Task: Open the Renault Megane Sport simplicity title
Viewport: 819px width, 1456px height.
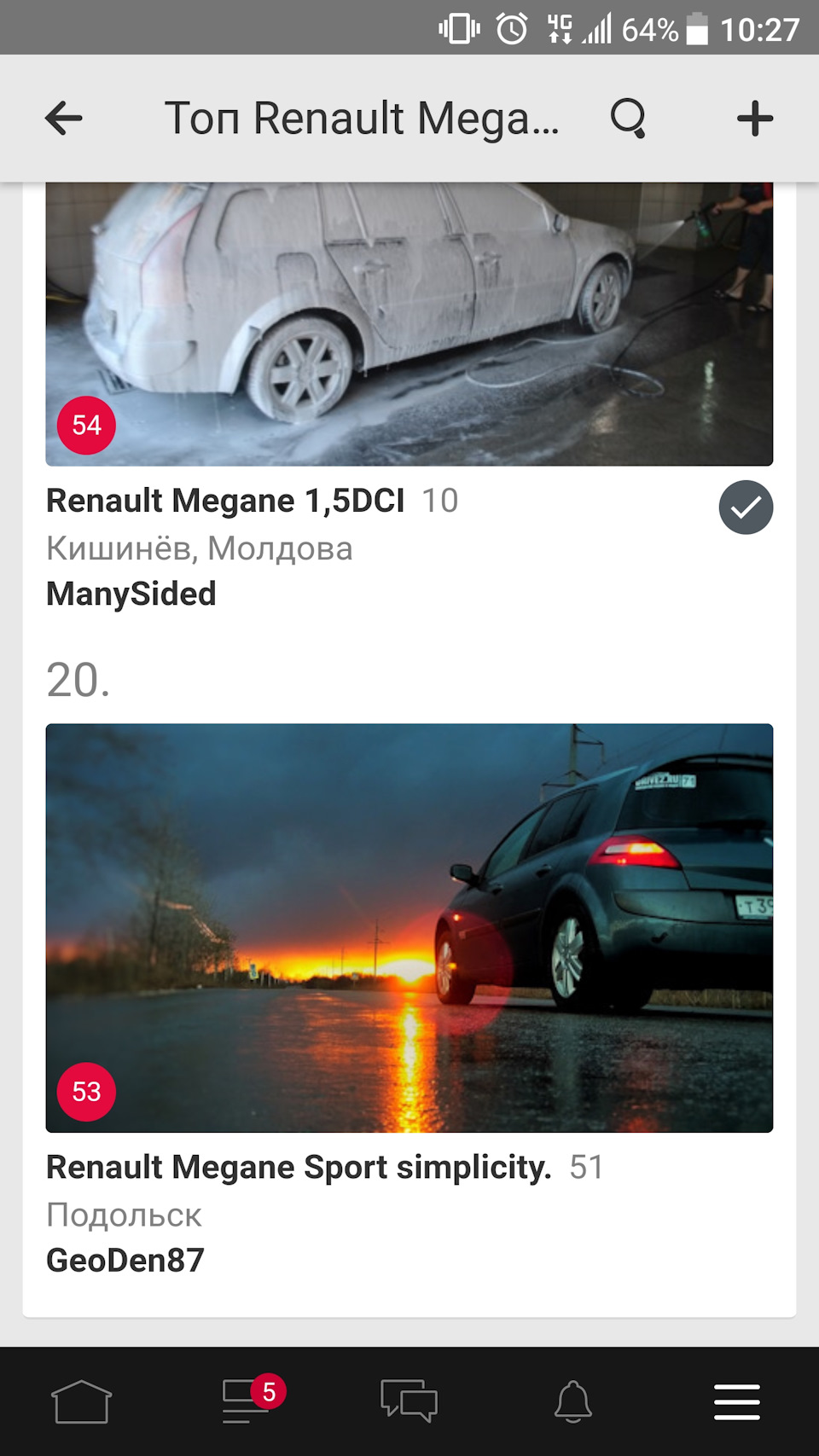Action: tap(299, 1167)
